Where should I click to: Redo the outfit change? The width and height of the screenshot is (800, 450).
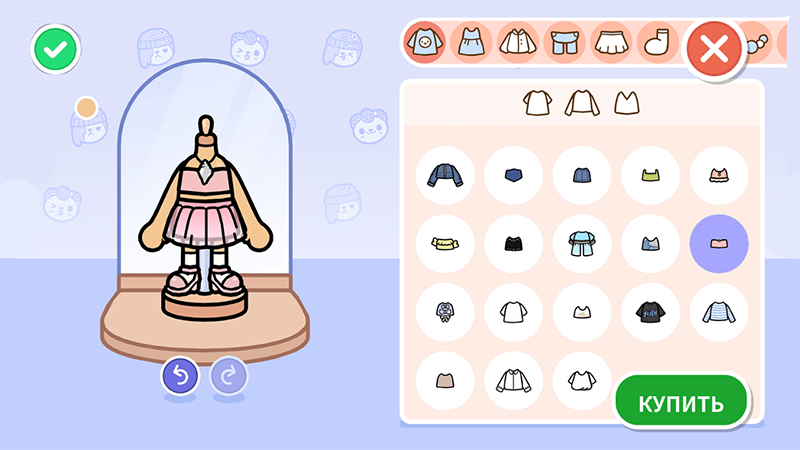point(229,376)
